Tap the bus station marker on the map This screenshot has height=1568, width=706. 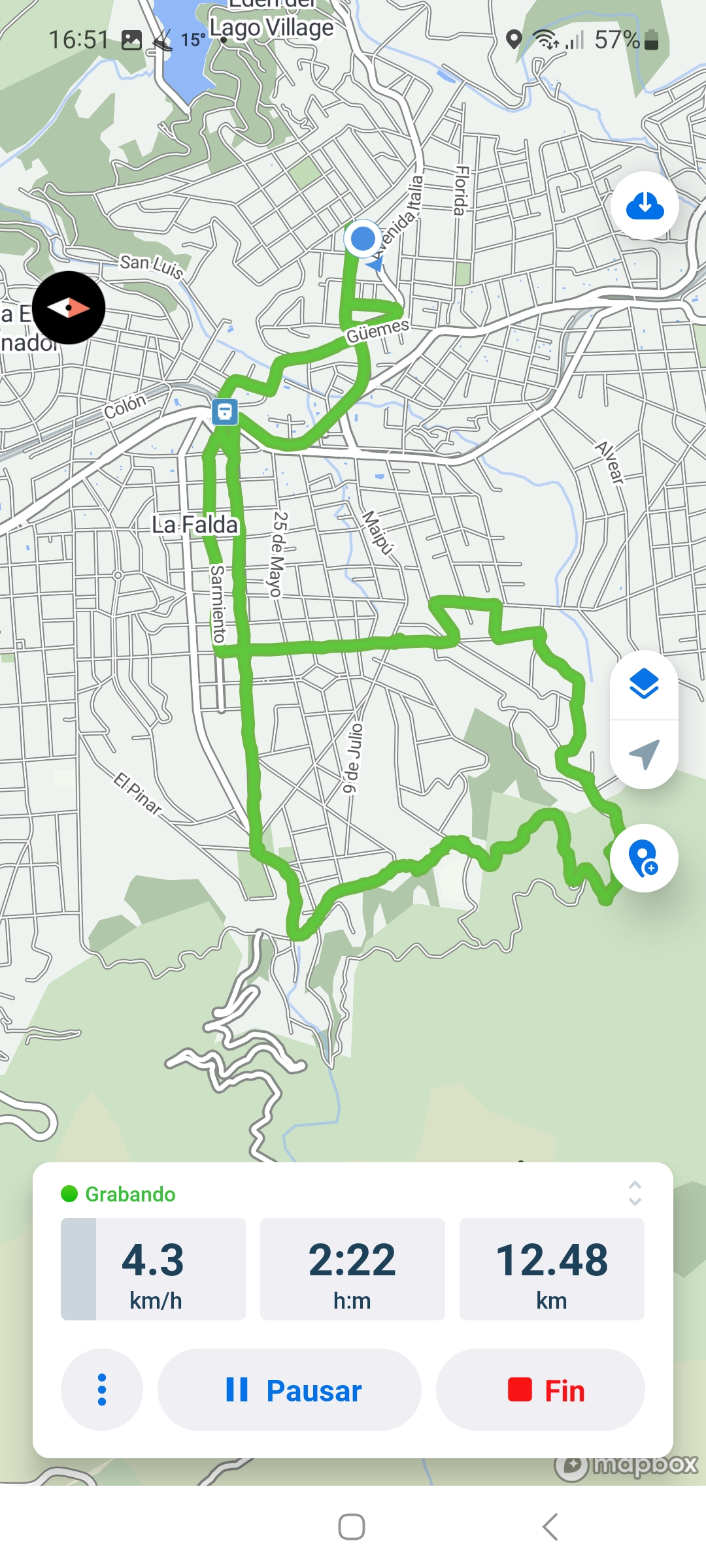(x=225, y=412)
